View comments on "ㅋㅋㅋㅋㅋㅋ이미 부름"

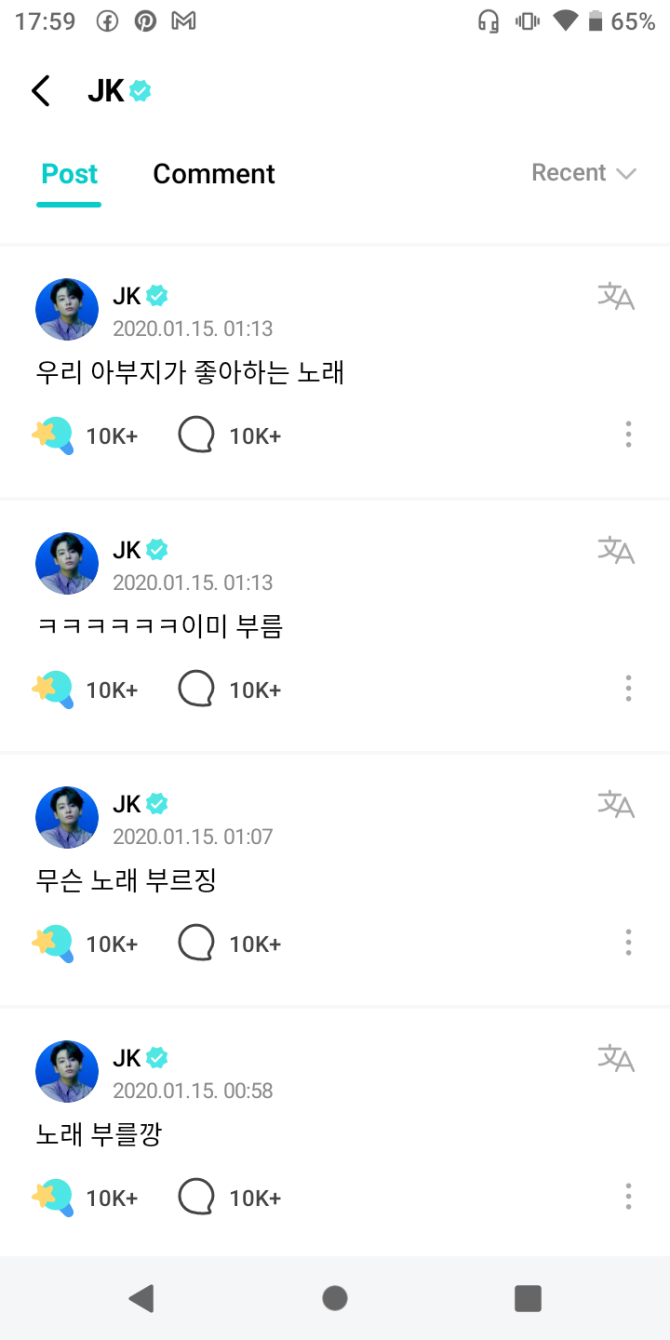(x=196, y=689)
